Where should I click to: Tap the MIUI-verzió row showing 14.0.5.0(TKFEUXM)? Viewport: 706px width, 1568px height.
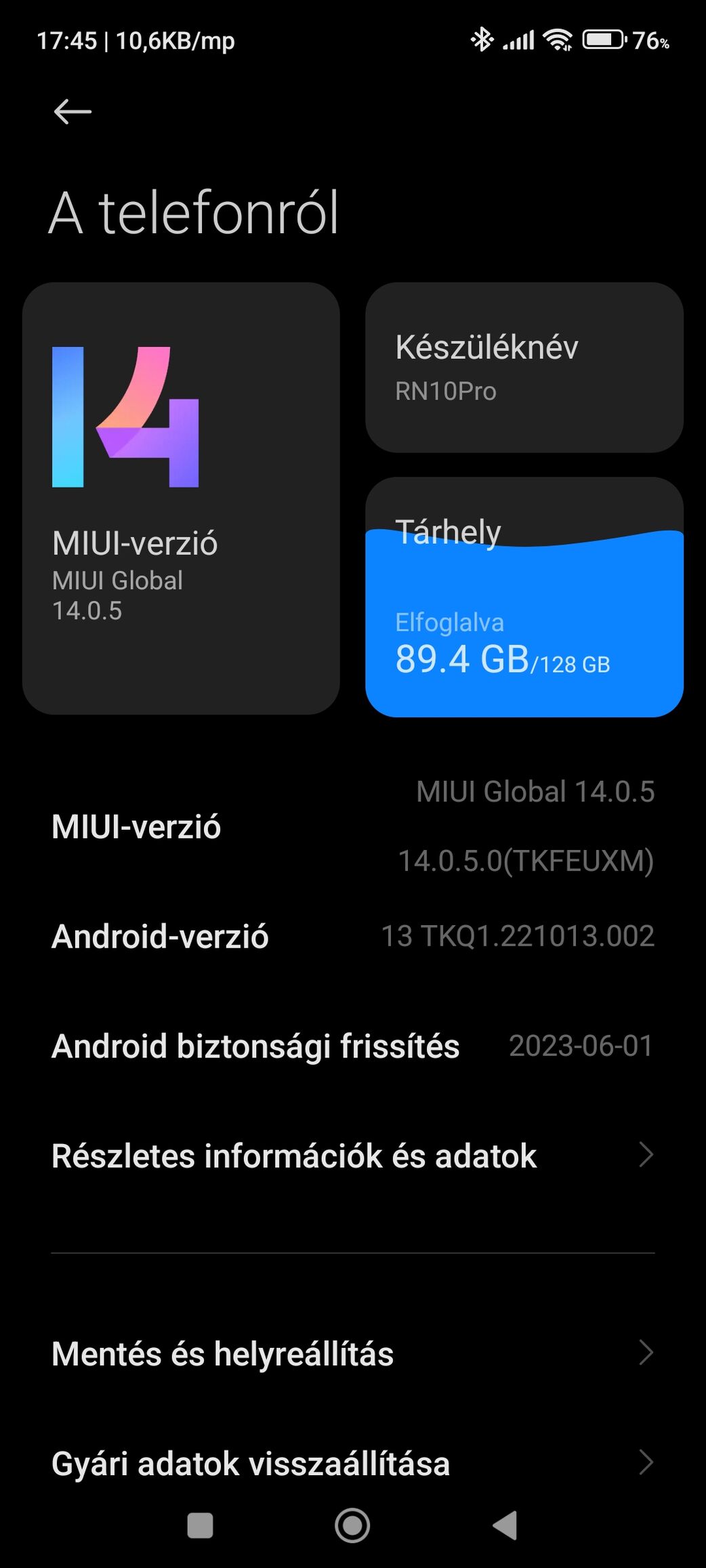click(352, 826)
